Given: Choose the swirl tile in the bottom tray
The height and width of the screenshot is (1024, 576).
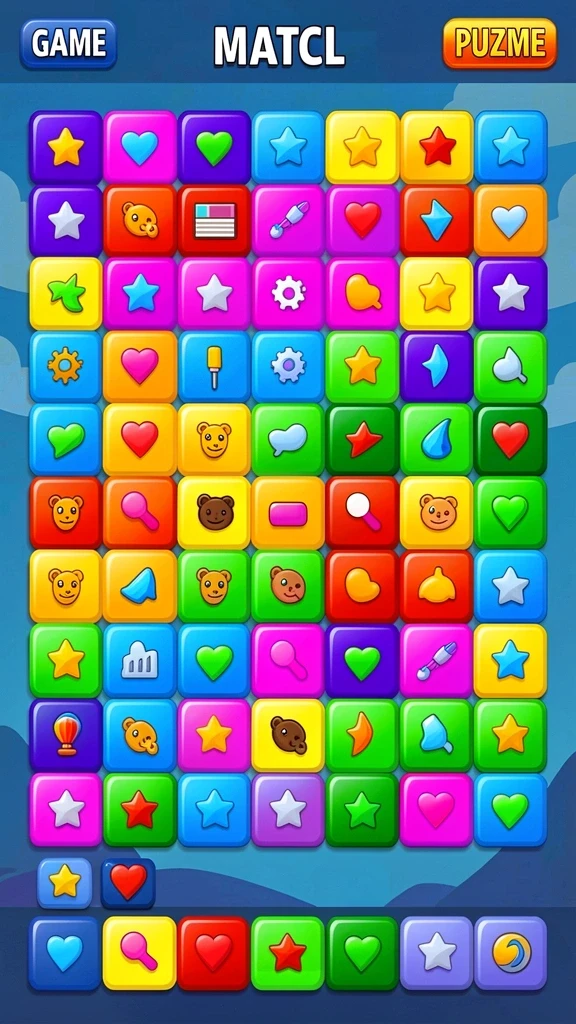Looking at the screenshot, I should pos(511,953).
